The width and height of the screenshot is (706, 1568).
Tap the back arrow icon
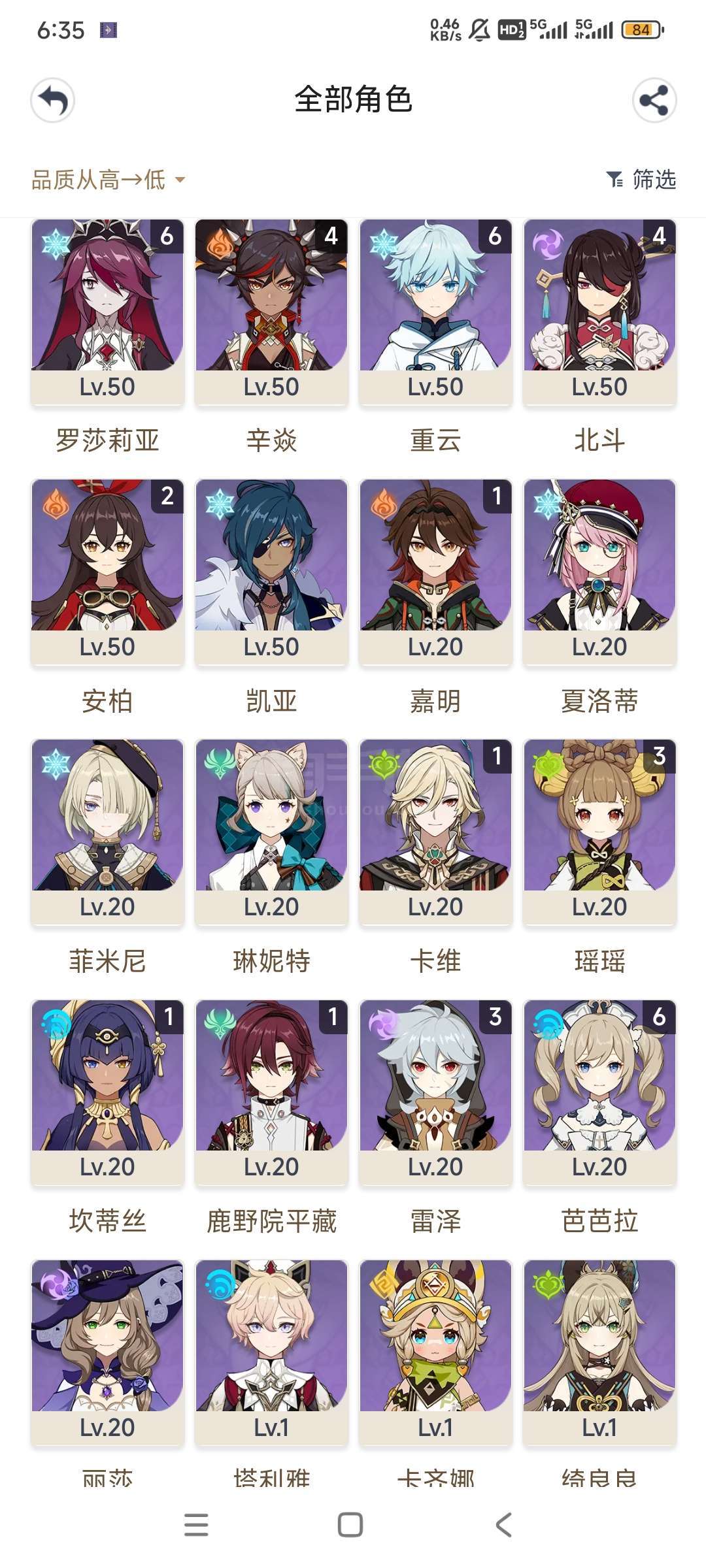(x=52, y=101)
